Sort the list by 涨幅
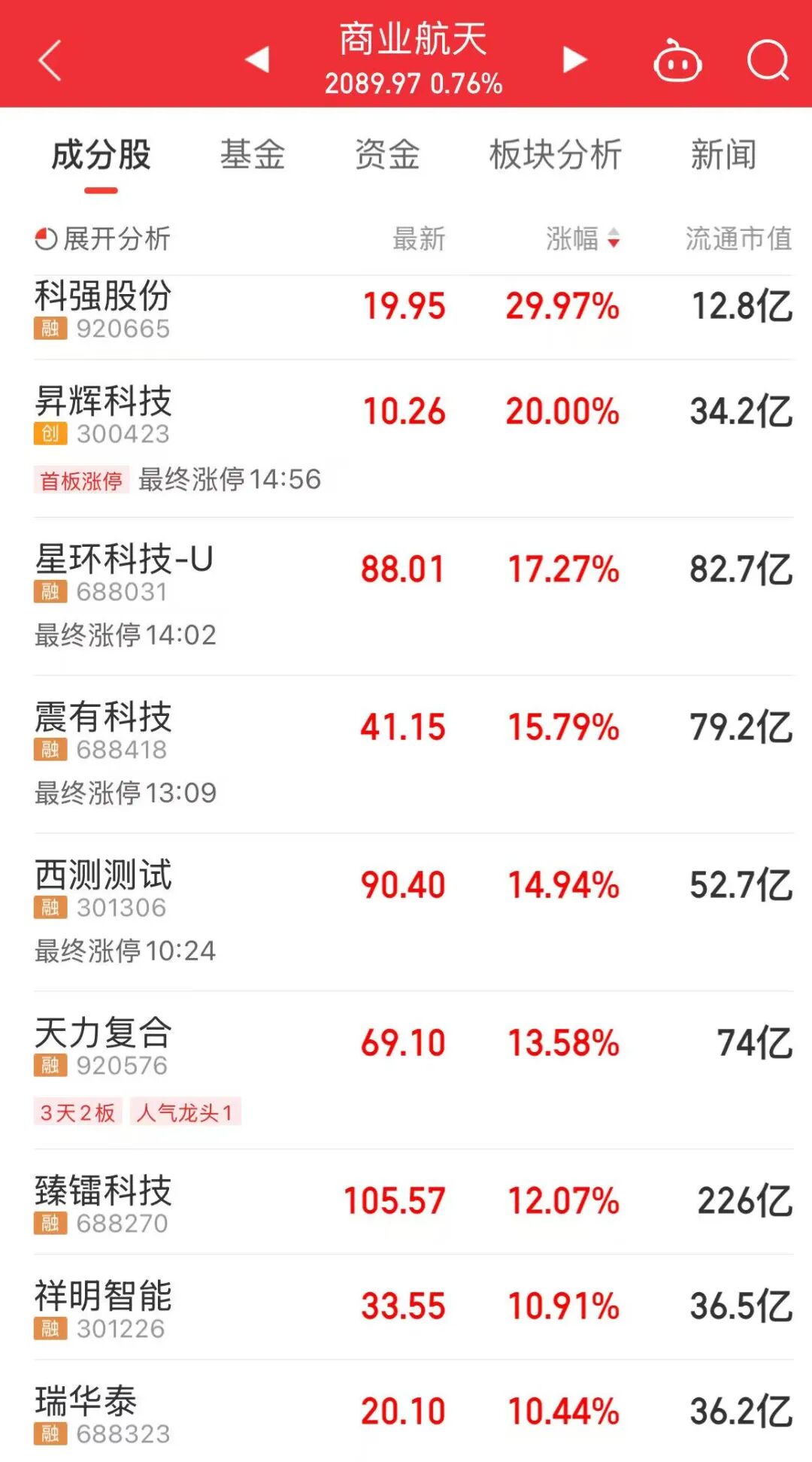The width and height of the screenshot is (812, 1462). tap(583, 239)
